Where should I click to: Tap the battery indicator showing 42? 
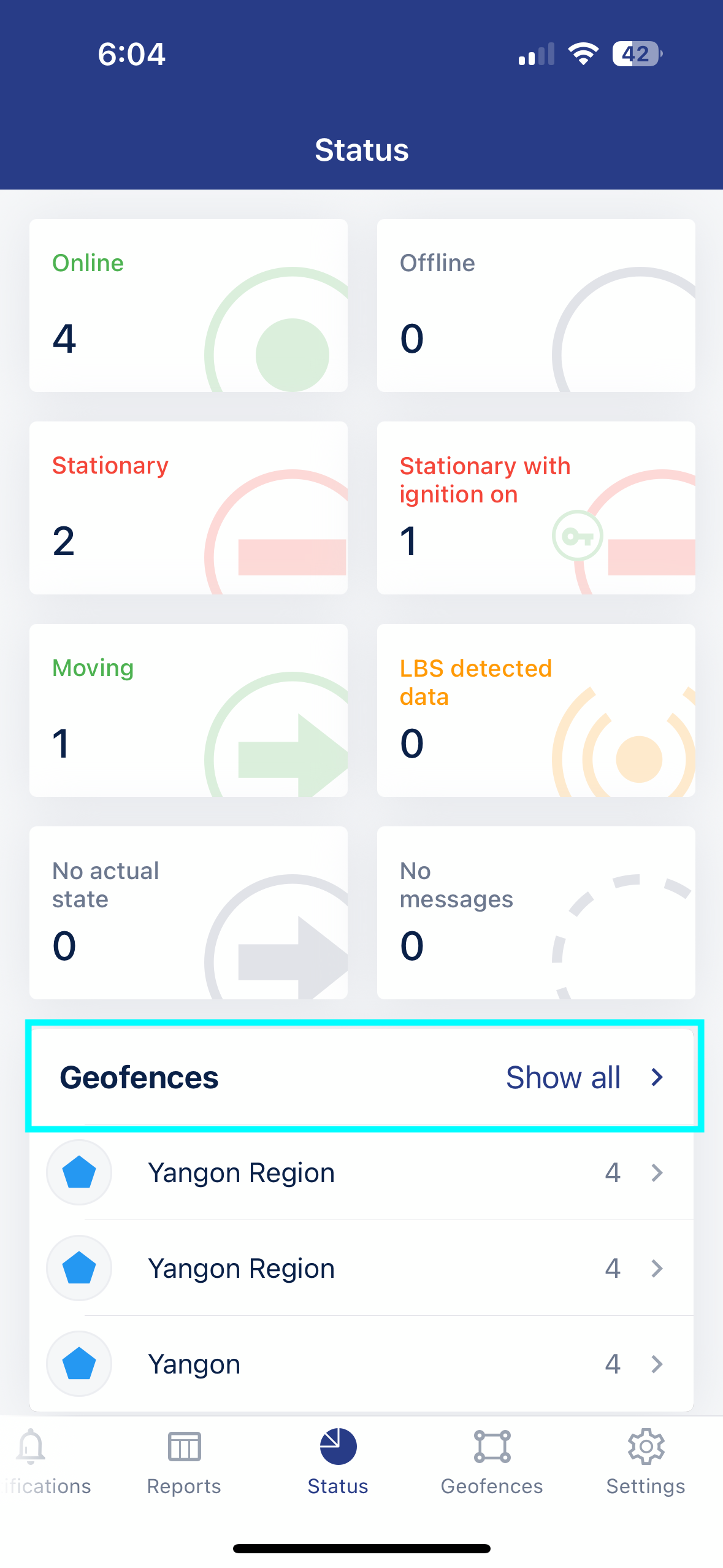[635, 54]
